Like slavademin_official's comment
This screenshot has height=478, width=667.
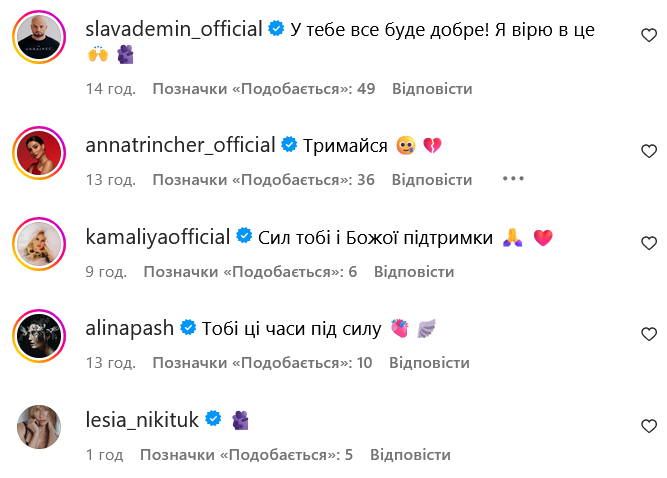pyautogui.click(x=648, y=35)
